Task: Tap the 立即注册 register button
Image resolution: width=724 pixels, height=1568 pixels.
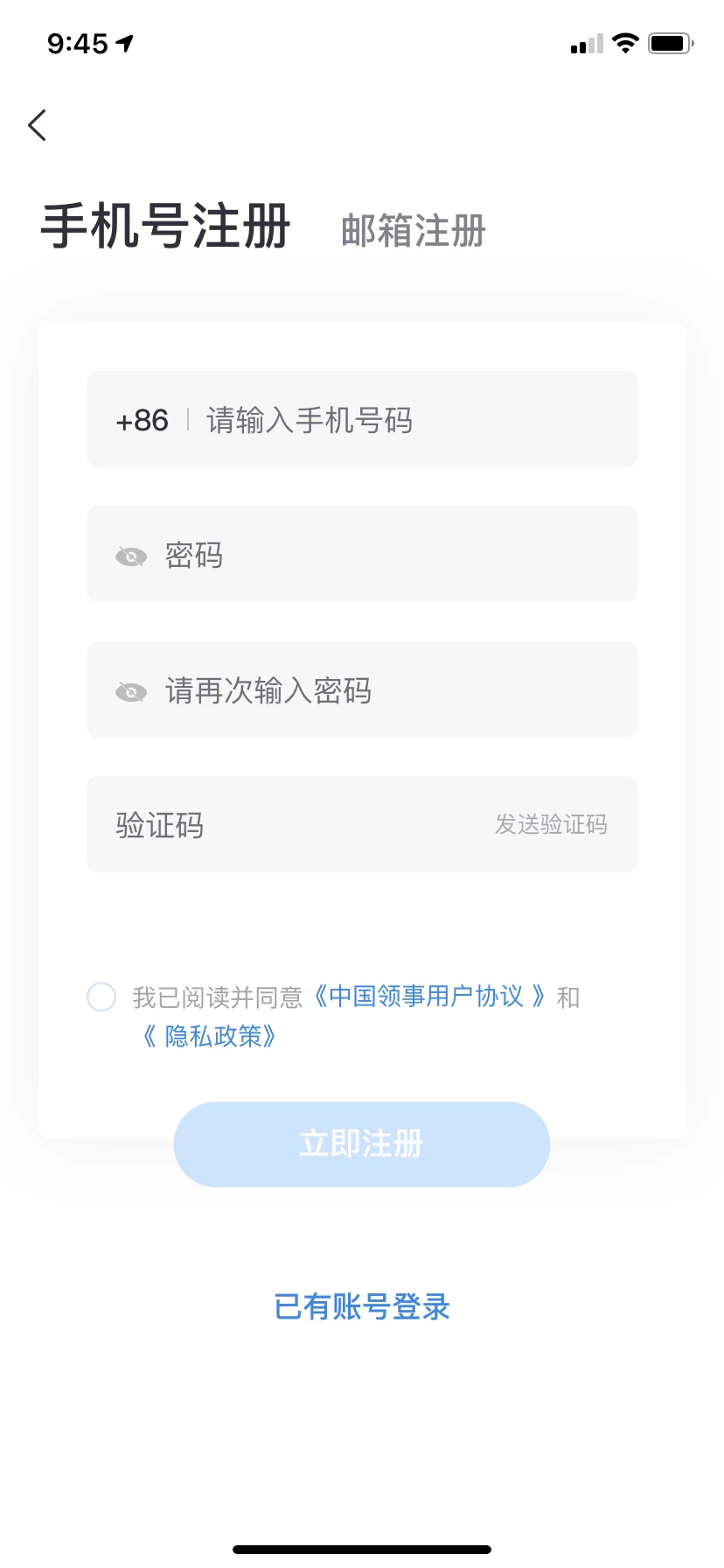Action: click(x=362, y=1144)
